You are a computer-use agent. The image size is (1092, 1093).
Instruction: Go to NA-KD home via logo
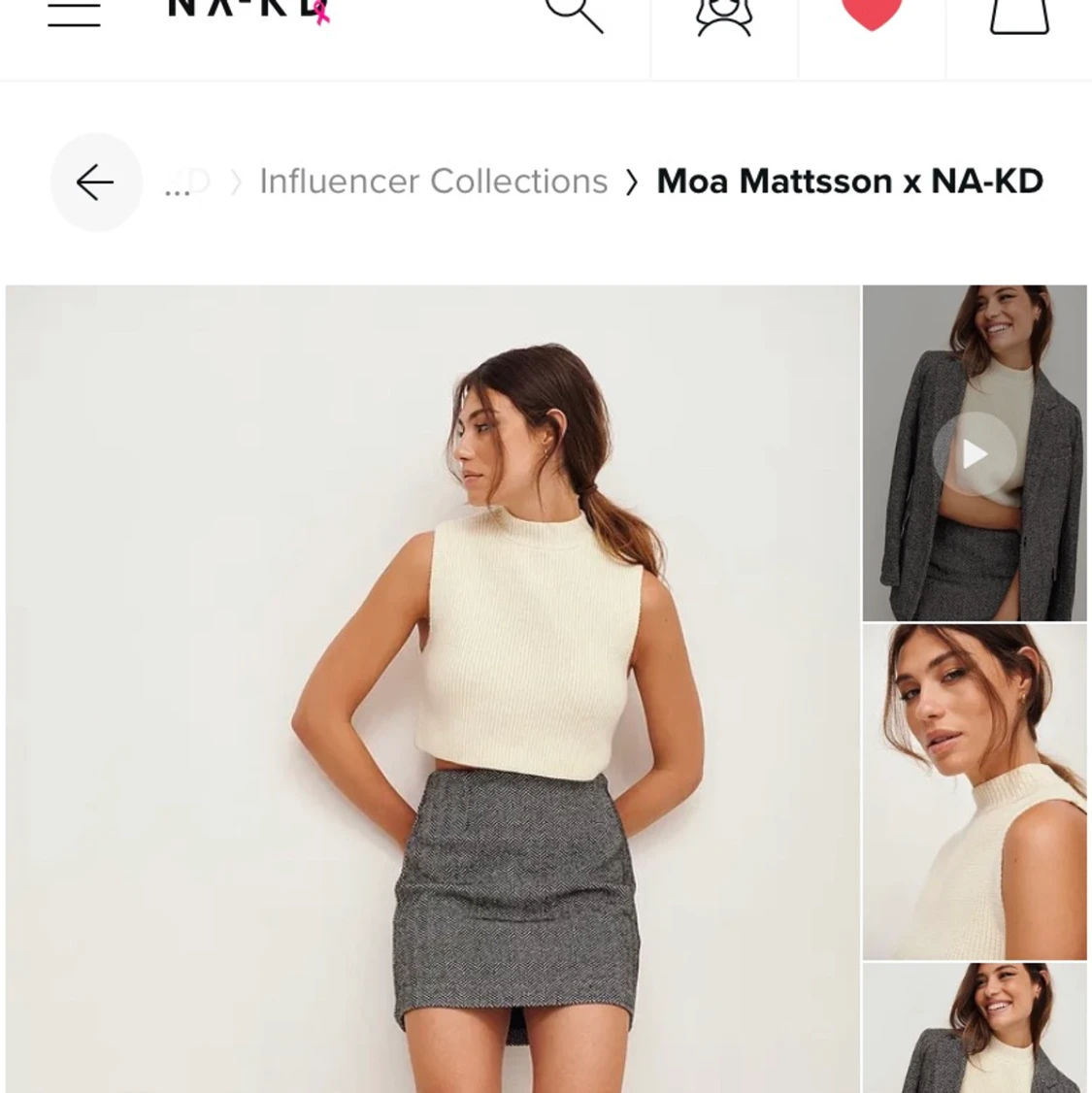(248, 10)
